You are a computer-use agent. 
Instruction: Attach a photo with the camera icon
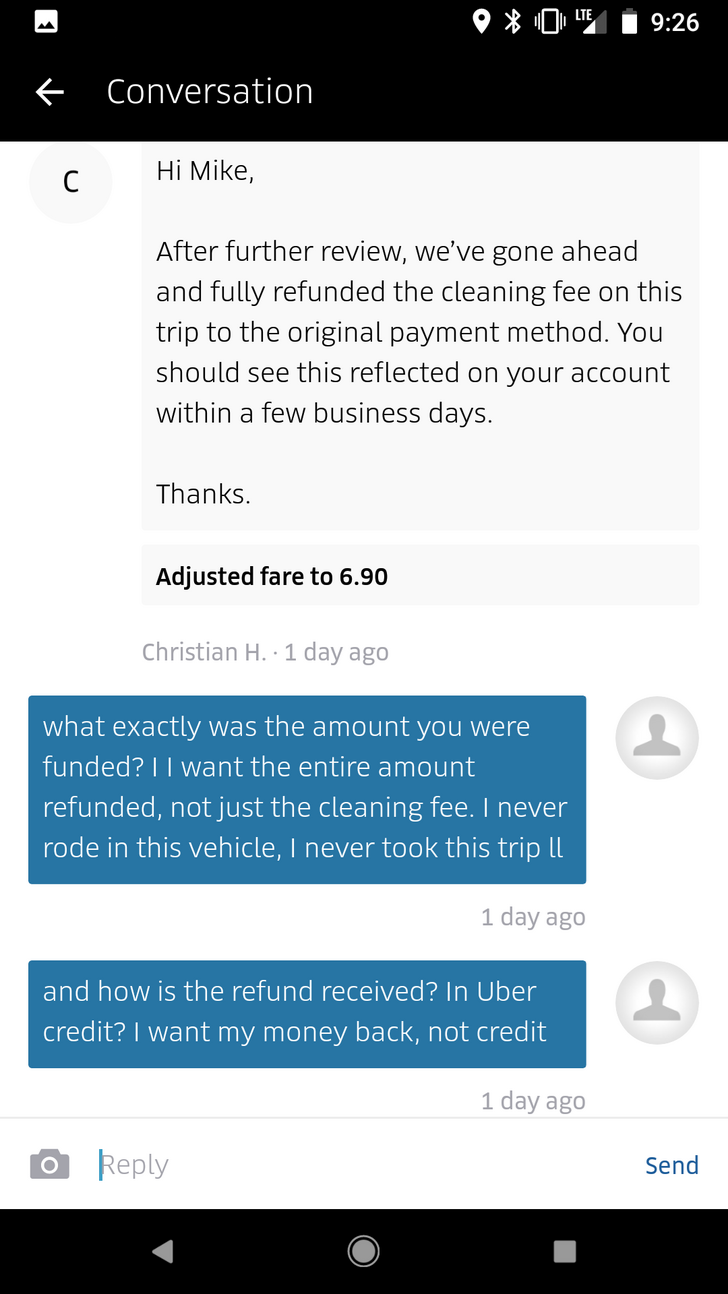pyautogui.click(x=50, y=1164)
